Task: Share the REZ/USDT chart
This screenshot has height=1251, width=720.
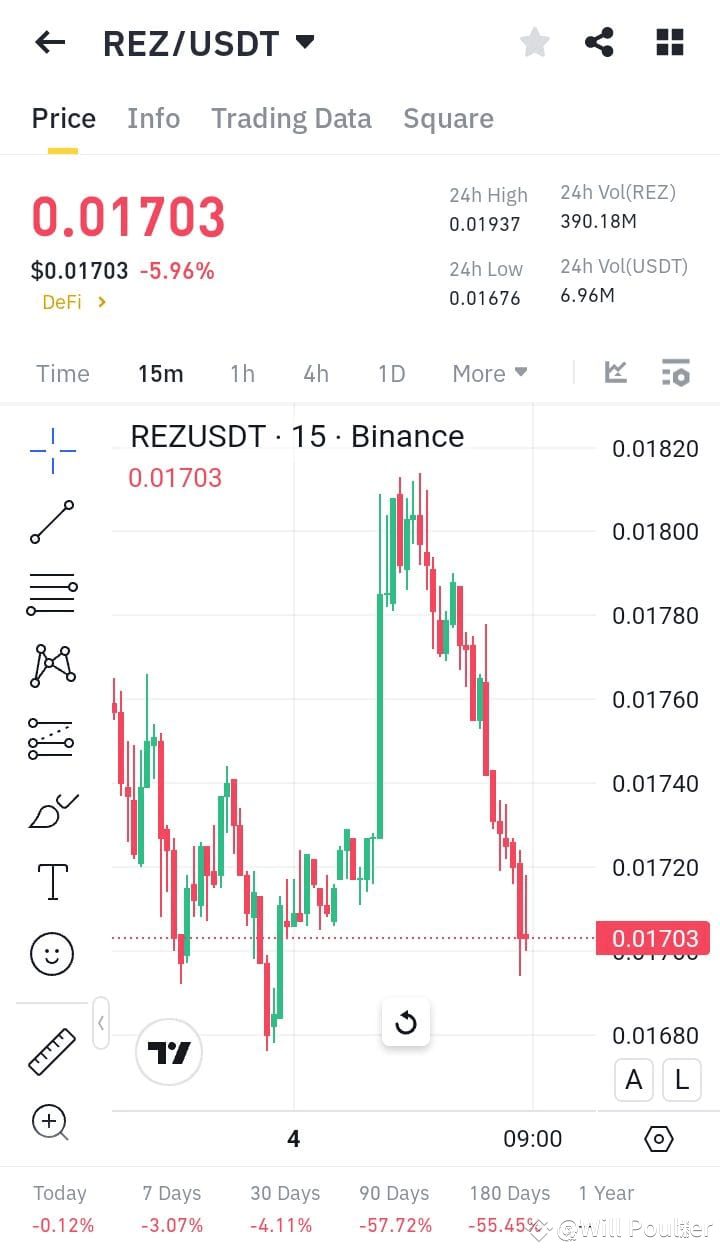Action: pyautogui.click(x=600, y=42)
